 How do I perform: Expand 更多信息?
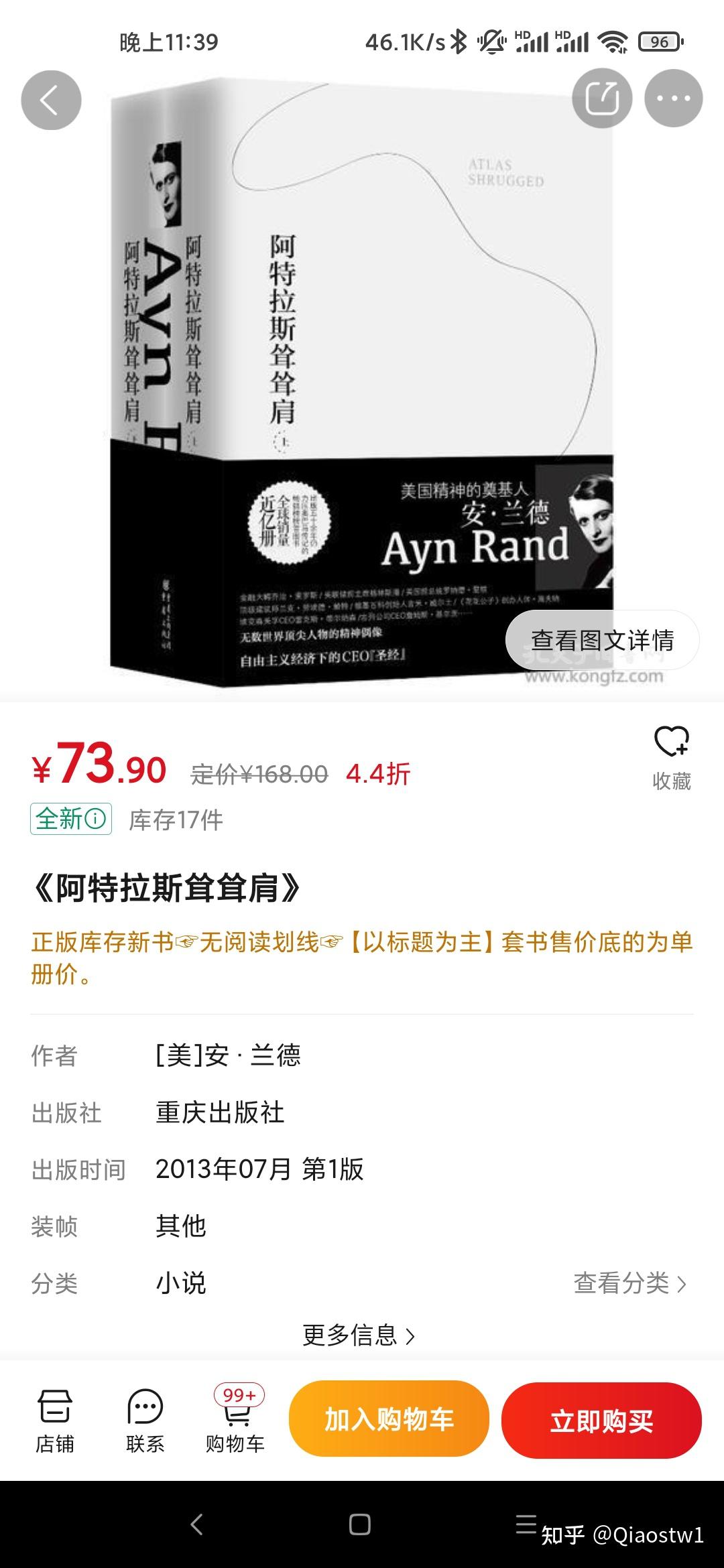tap(359, 1335)
